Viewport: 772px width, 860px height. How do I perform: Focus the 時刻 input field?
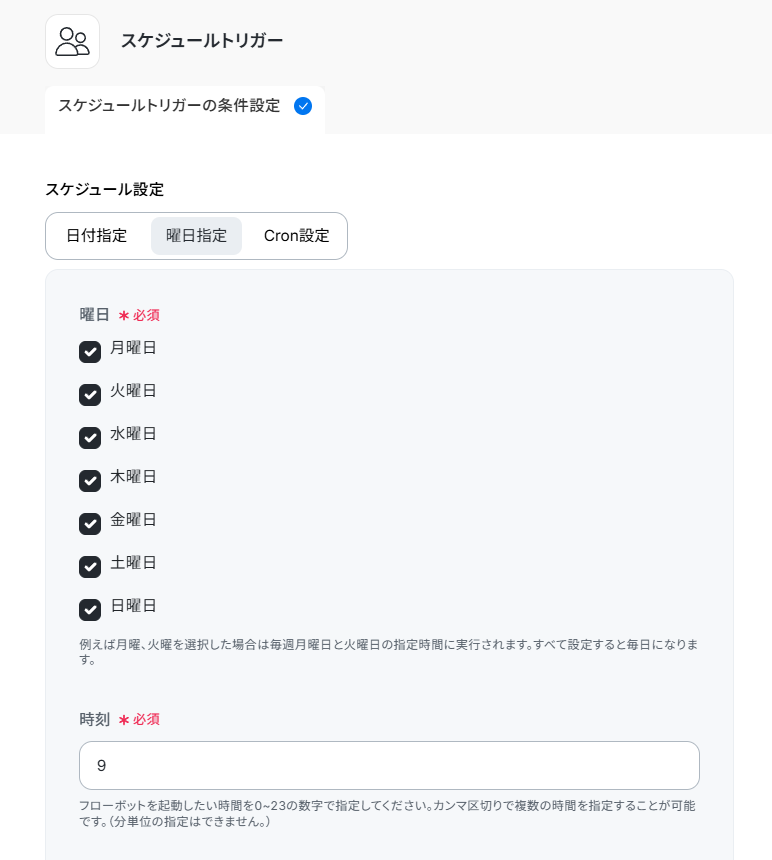point(389,766)
